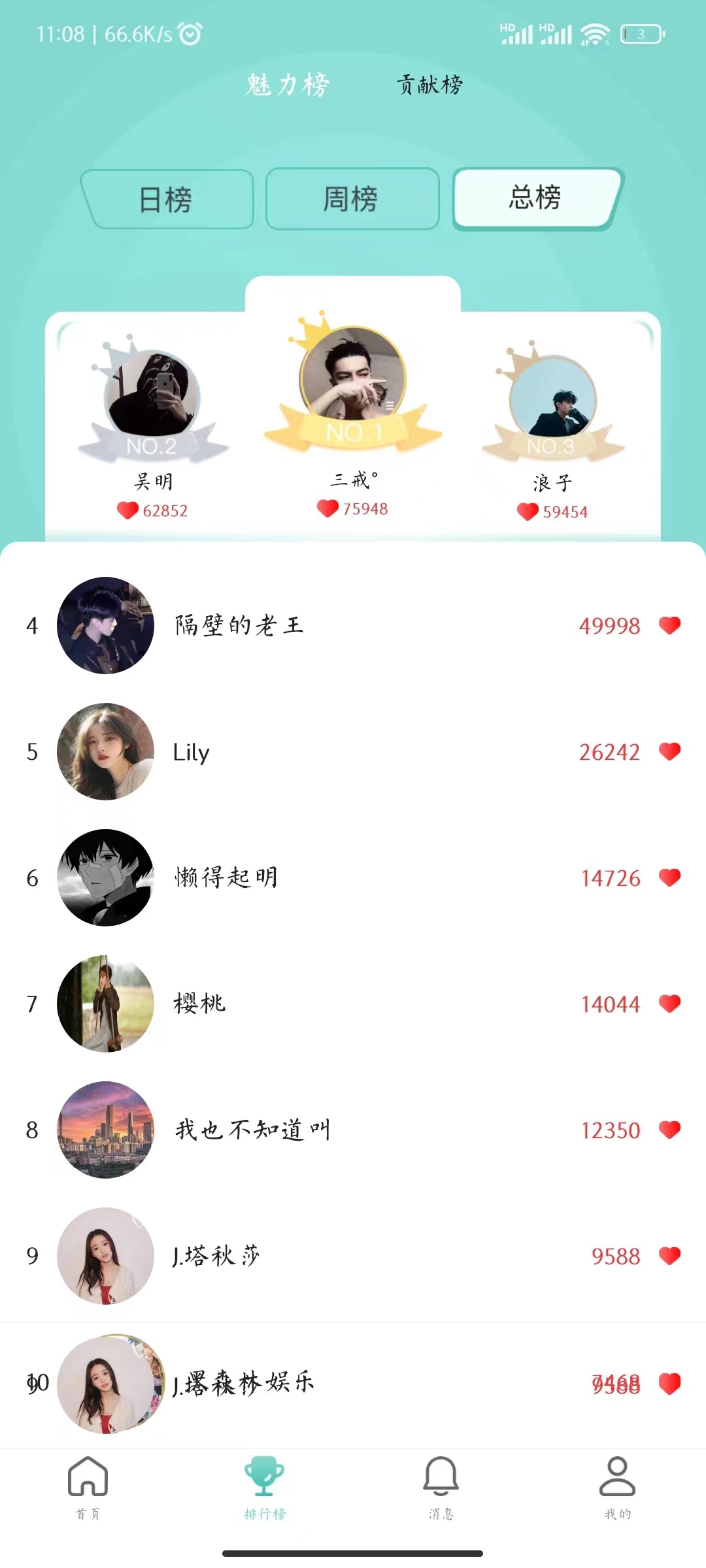The height and width of the screenshot is (1568, 706).
Task: Open NO.1 user 三戒's profile
Action: point(353,379)
